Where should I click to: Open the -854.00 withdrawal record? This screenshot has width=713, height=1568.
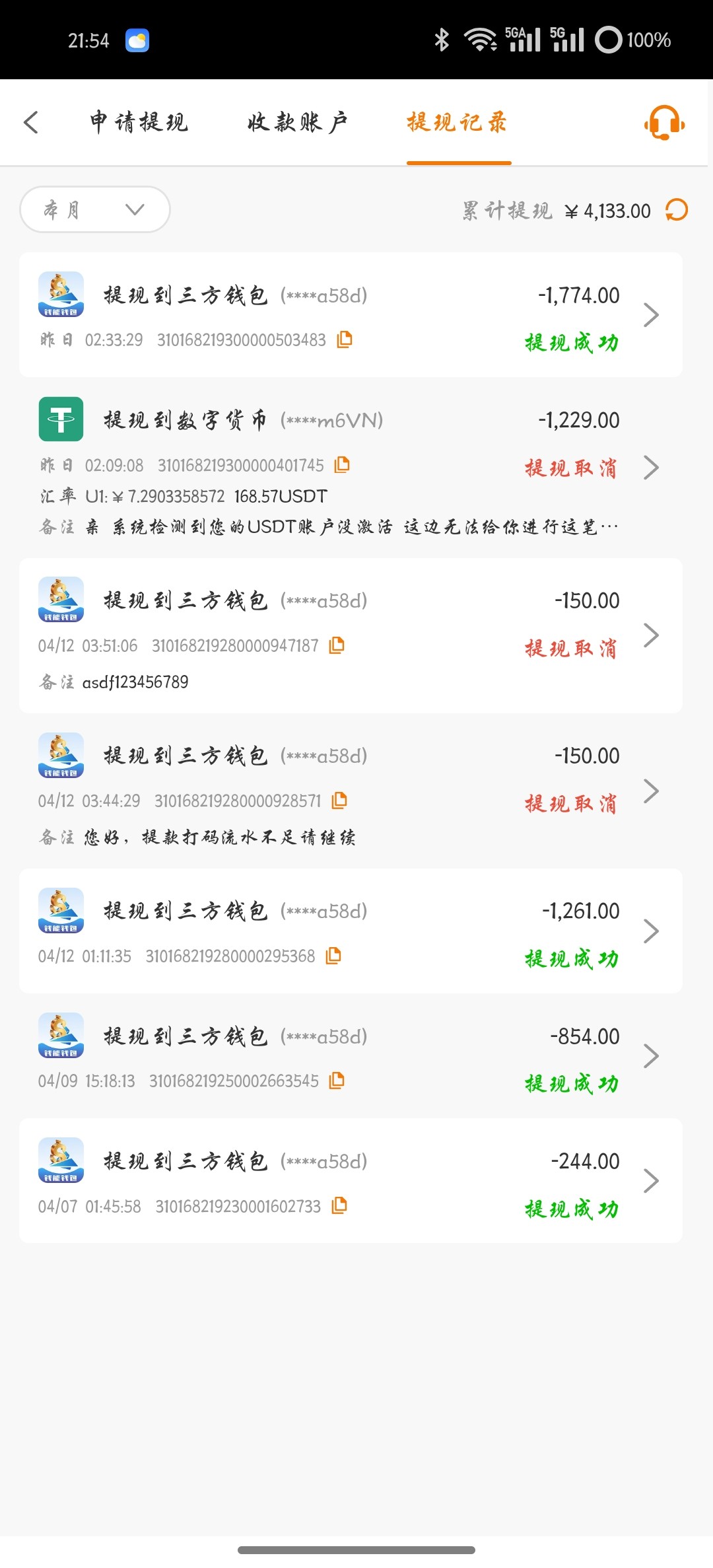click(x=651, y=1056)
